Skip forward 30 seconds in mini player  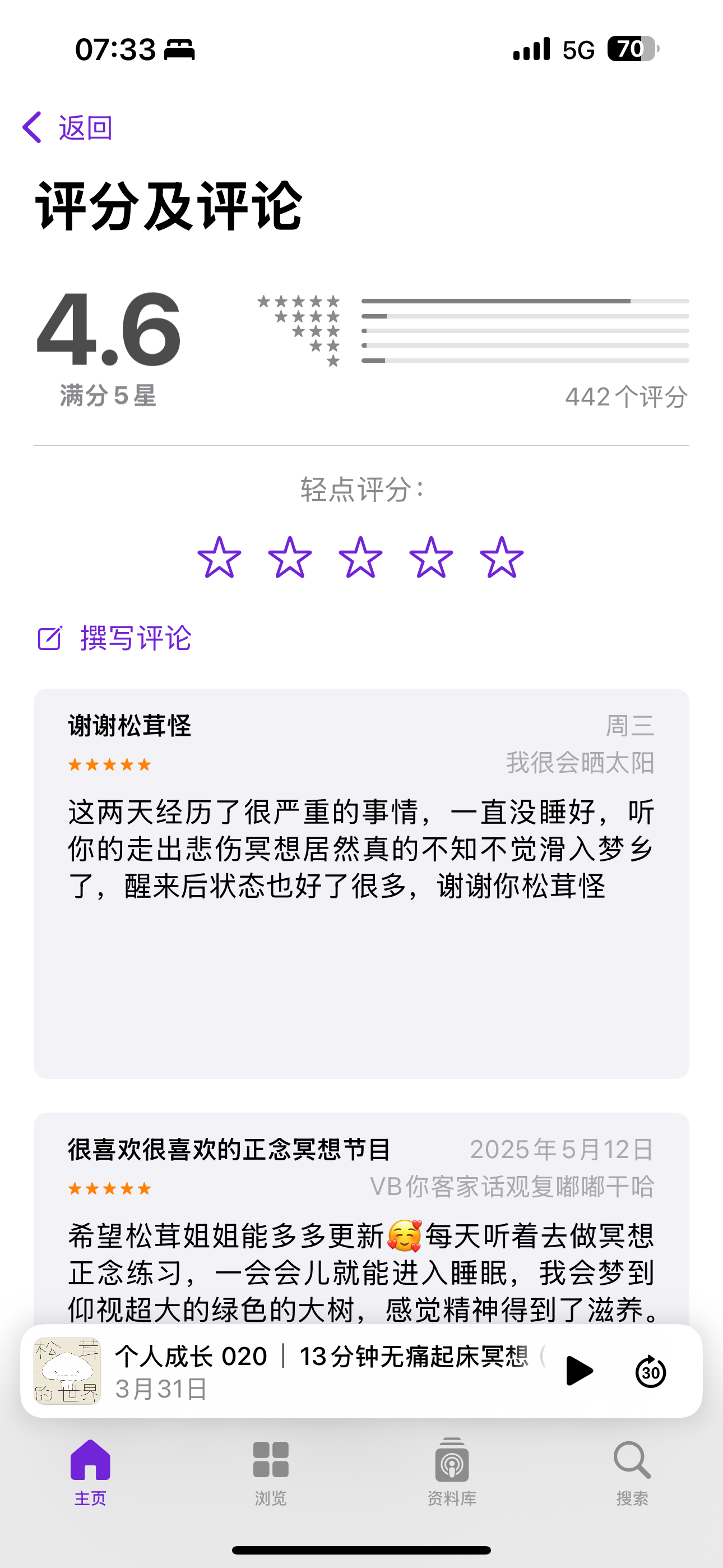[650, 1371]
